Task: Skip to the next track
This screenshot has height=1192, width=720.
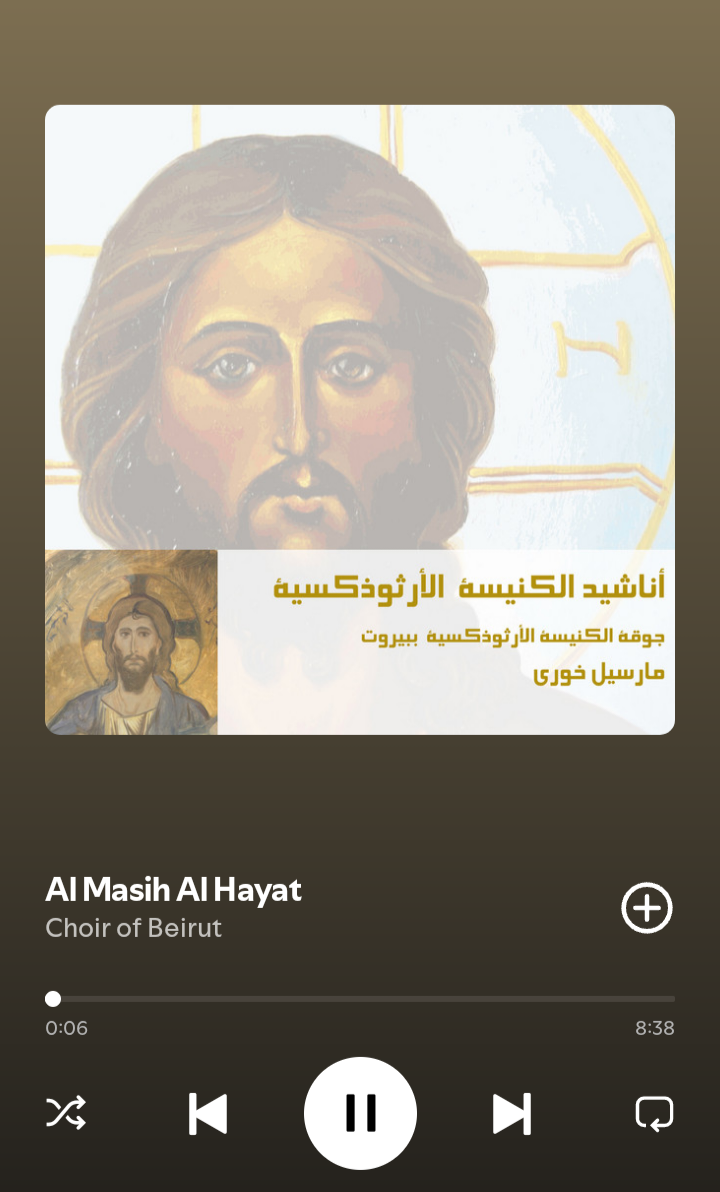Action: coord(512,1114)
